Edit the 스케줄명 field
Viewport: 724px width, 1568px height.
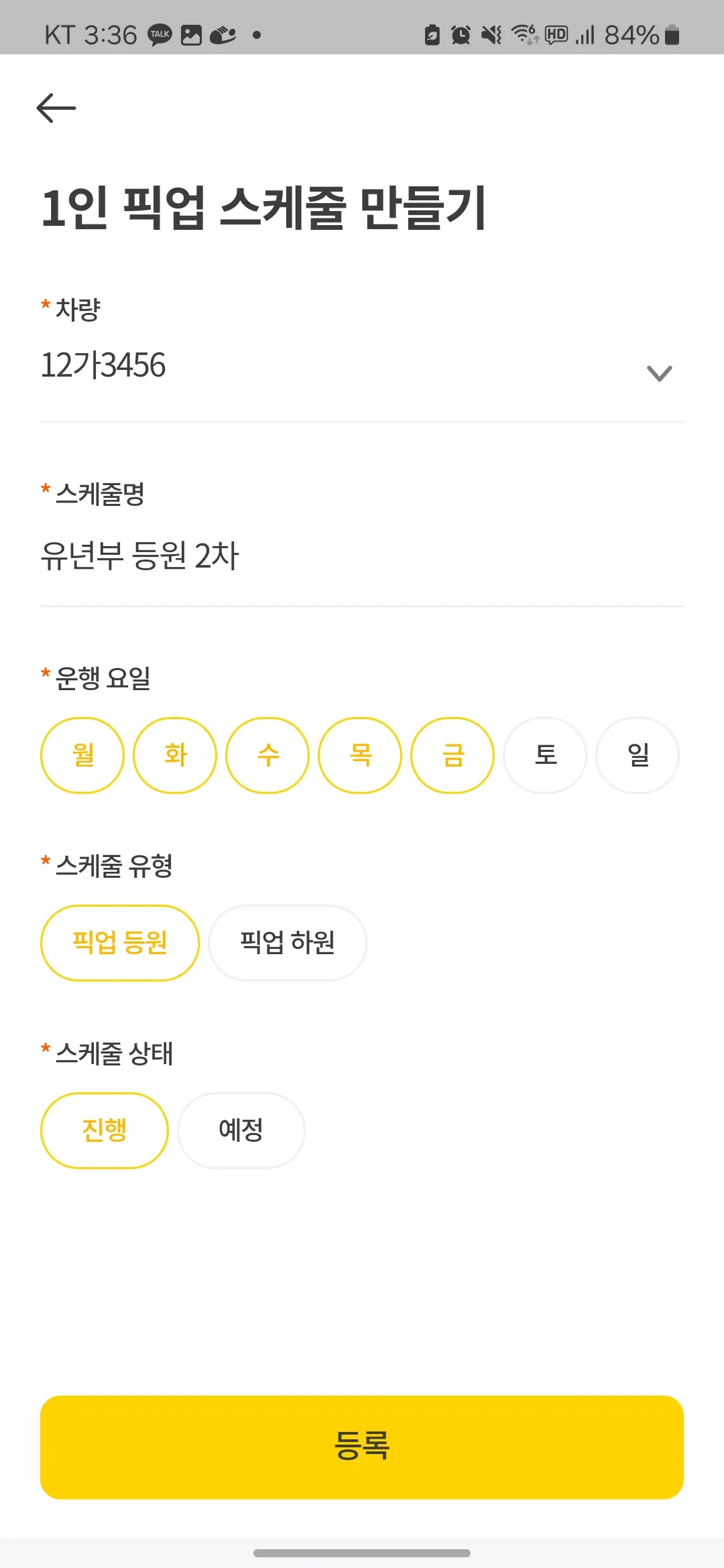(x=362, y=556)
